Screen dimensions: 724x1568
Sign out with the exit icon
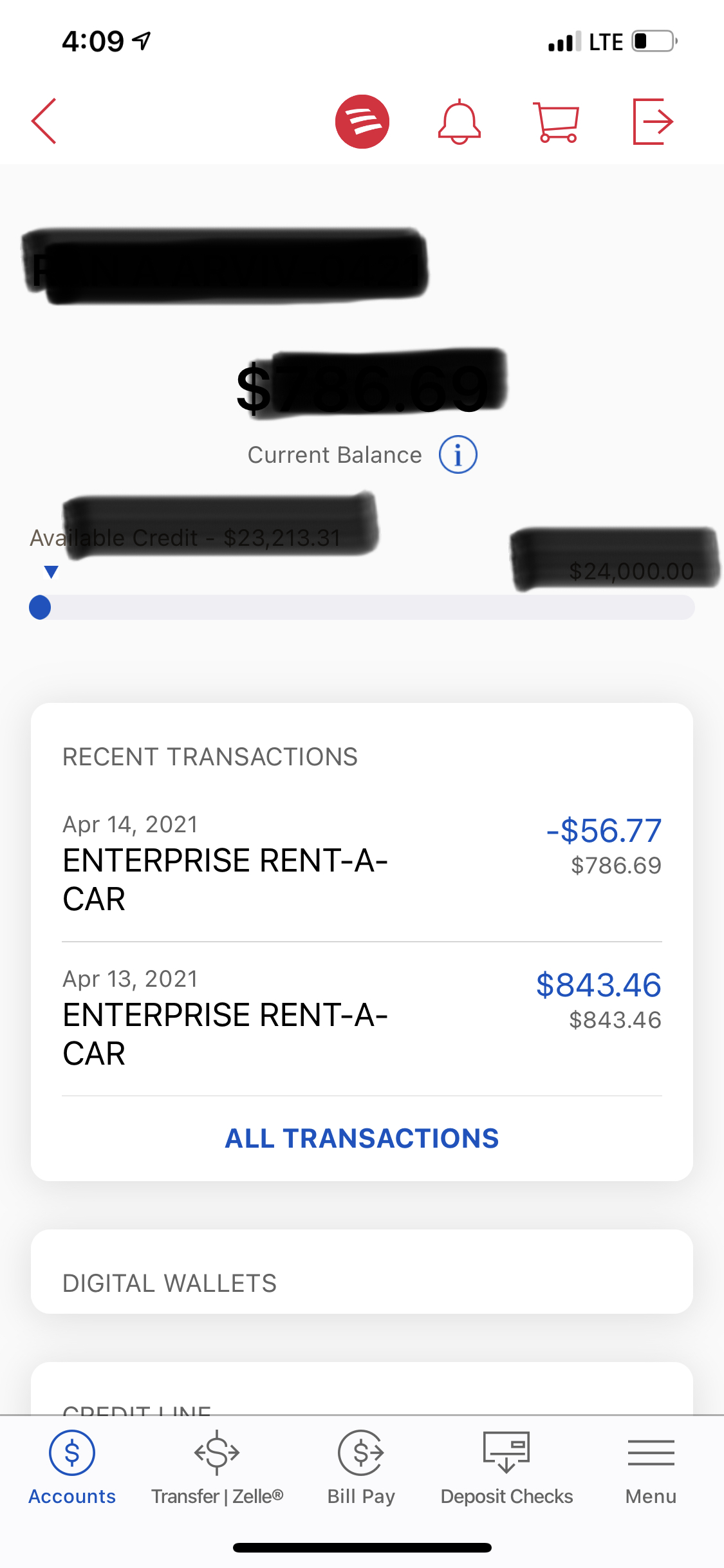[653, 122]
